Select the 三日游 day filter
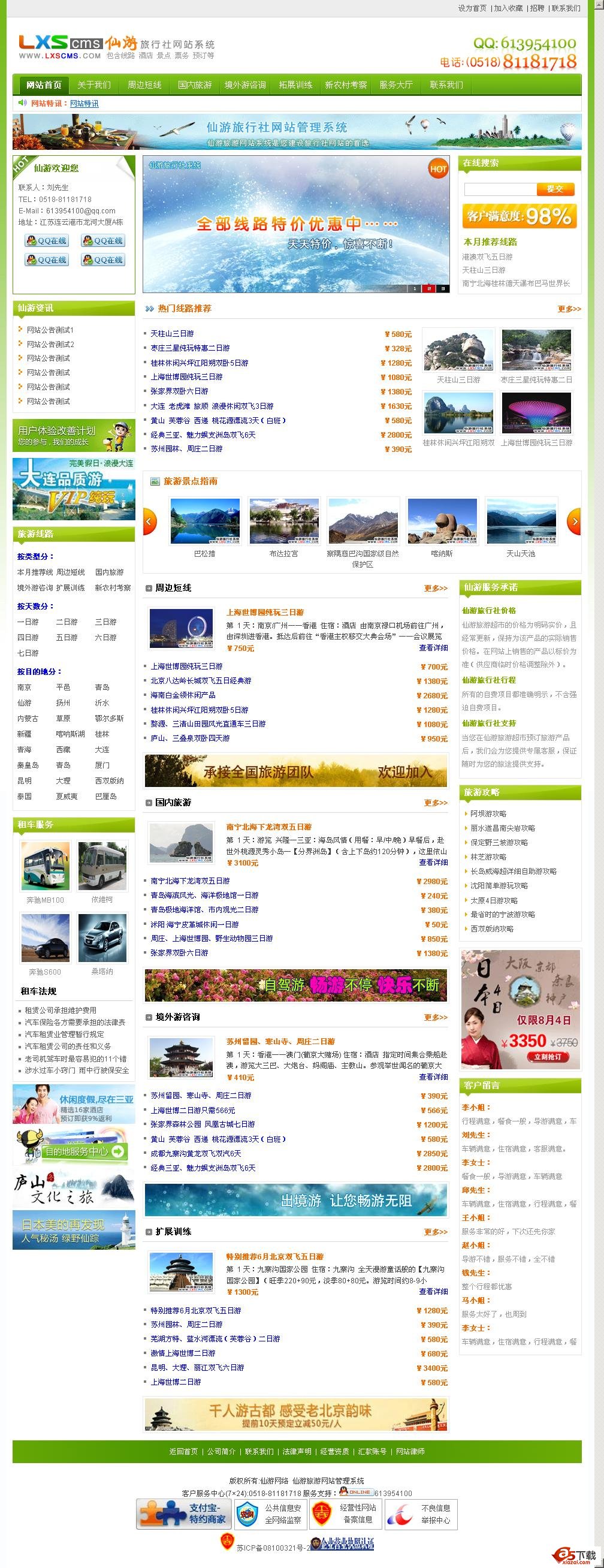The width and height of the screenshot is (604, 1568). [105, 622]
